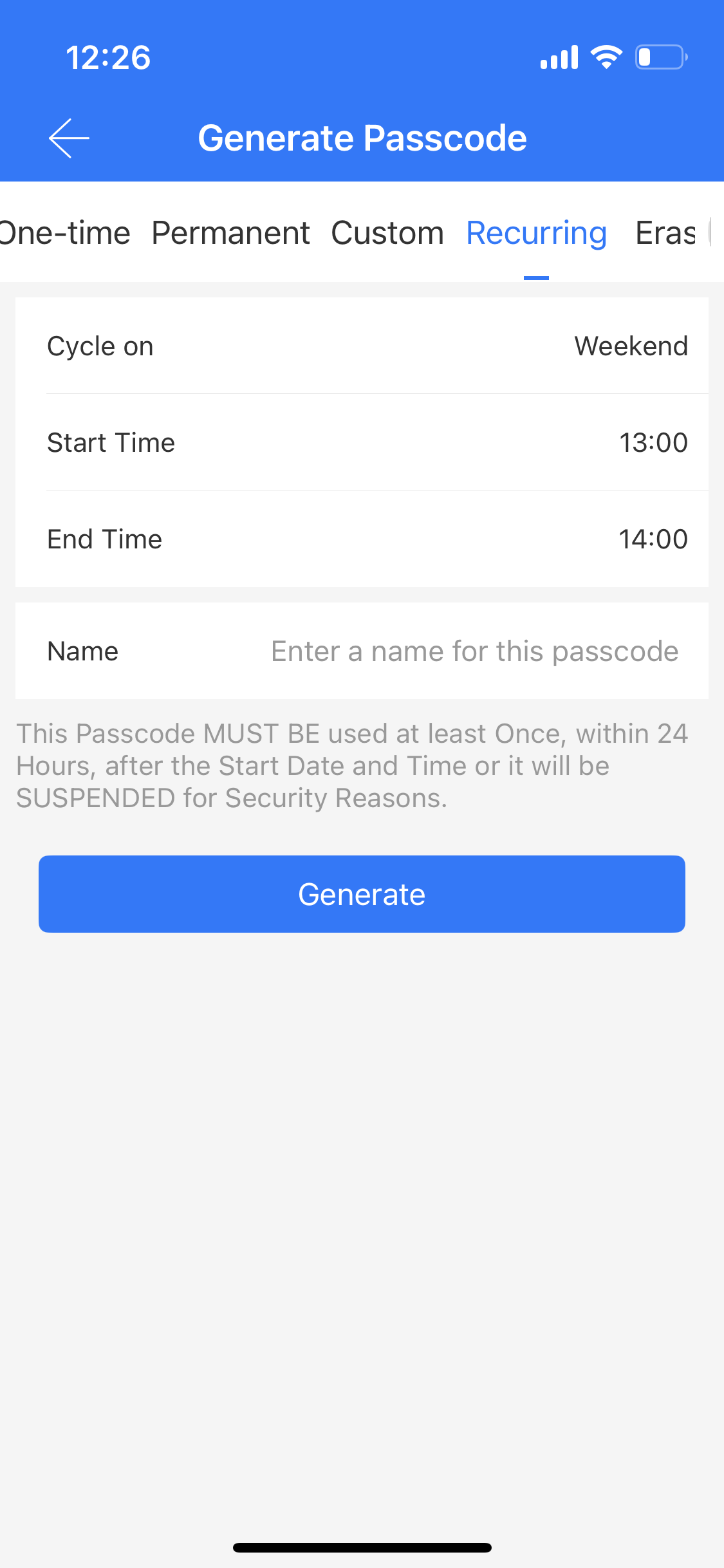Tap the Generate button
The image size is (724, 1568).
click(x=362, y=894)
